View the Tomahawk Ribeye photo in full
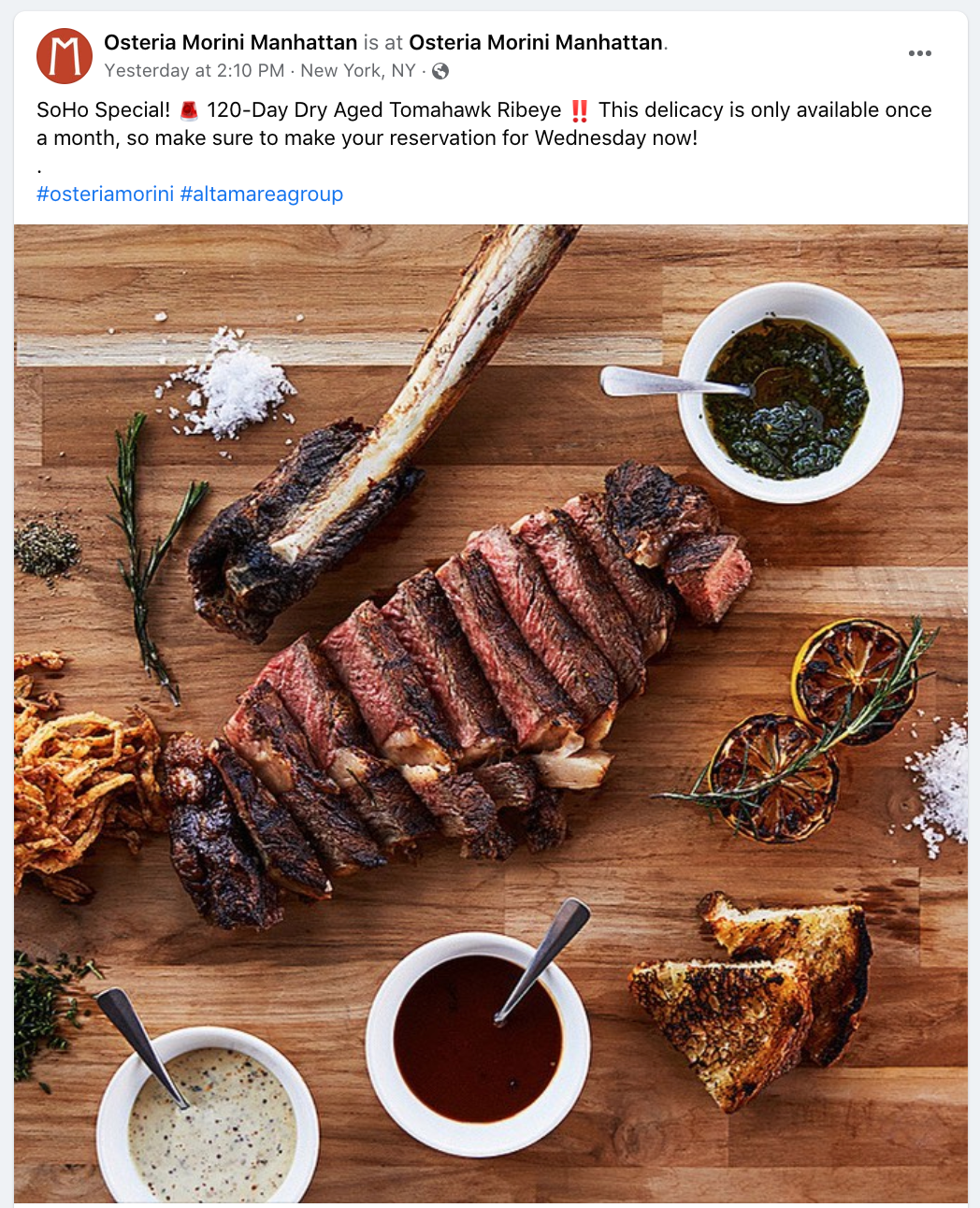Image resolution: width=980 pixels, height=1208 pixels. (x=490, y=711)
